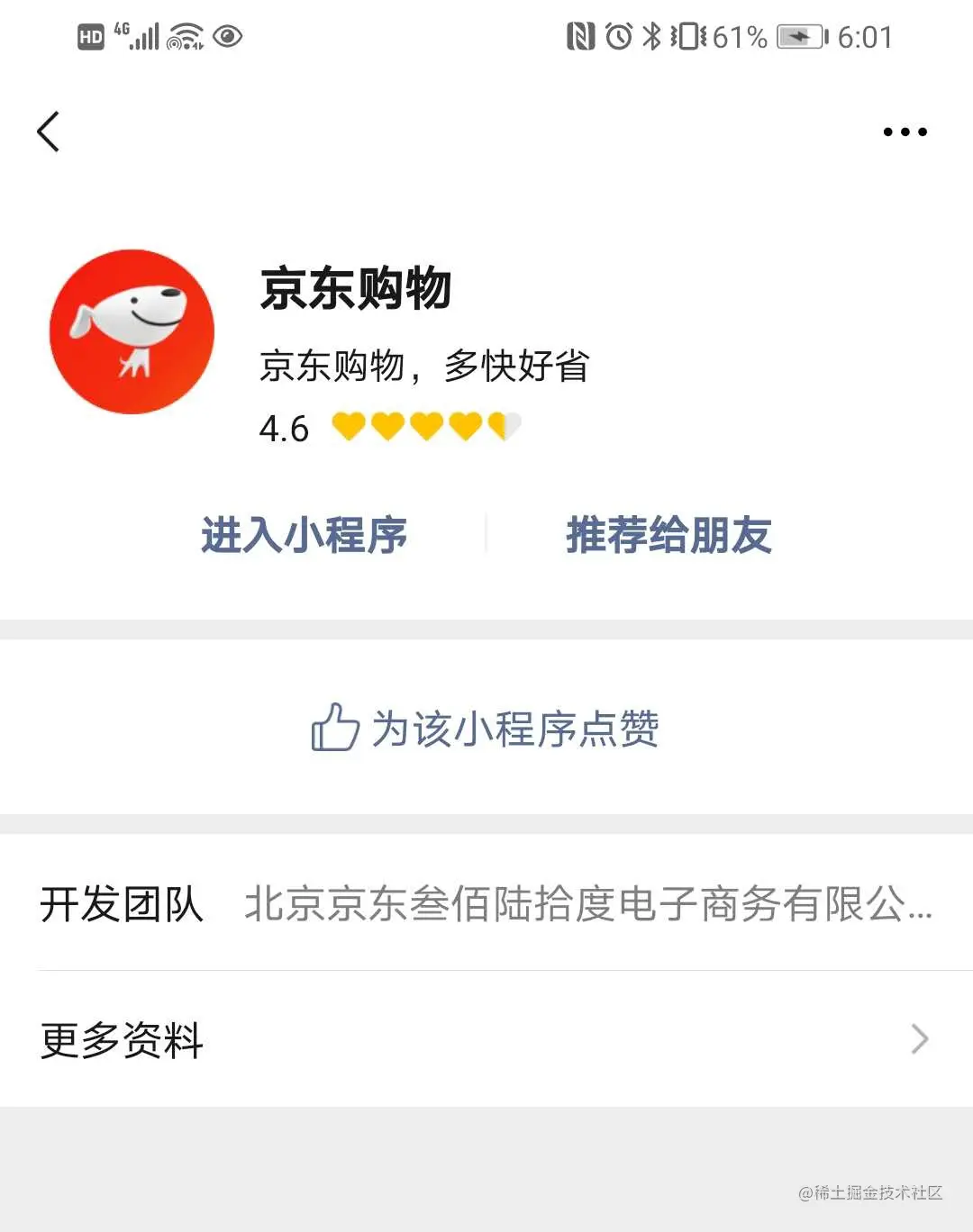This screenshot has width=973, height=1232.
Task: Like the mini program via 为该小程序点赞
Action: coord(486,728)
